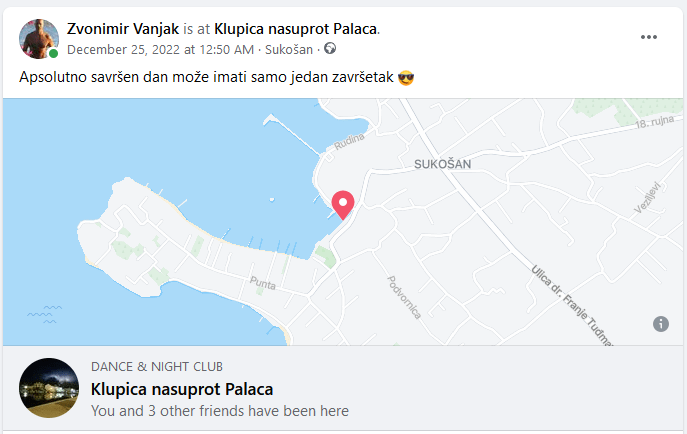Tap the map info icon
This screenshot has height=434, width=687.
(661, 323)
